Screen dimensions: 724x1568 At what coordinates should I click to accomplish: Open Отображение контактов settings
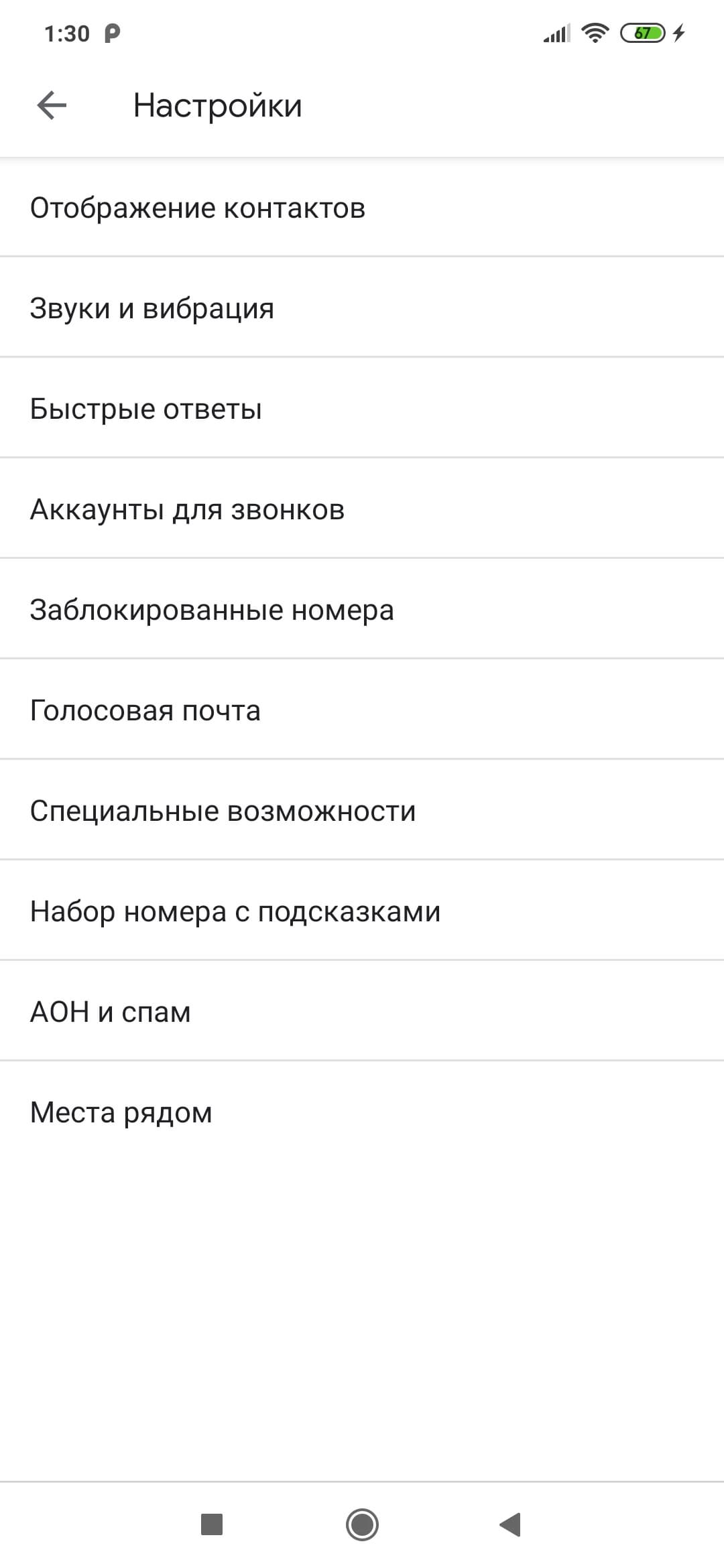pos(362,207)
